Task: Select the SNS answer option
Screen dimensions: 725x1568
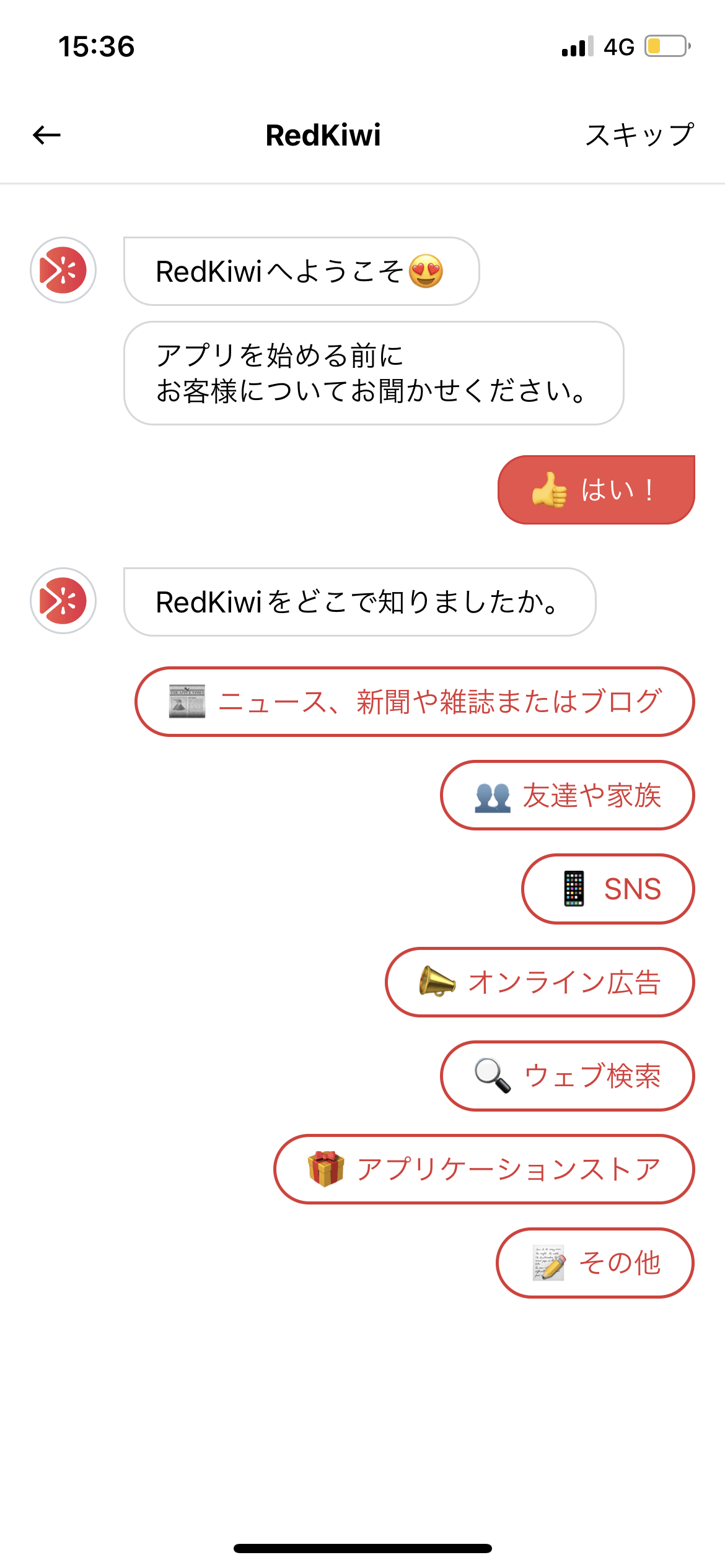Action: pyautogui.click(x=607, y=889)
